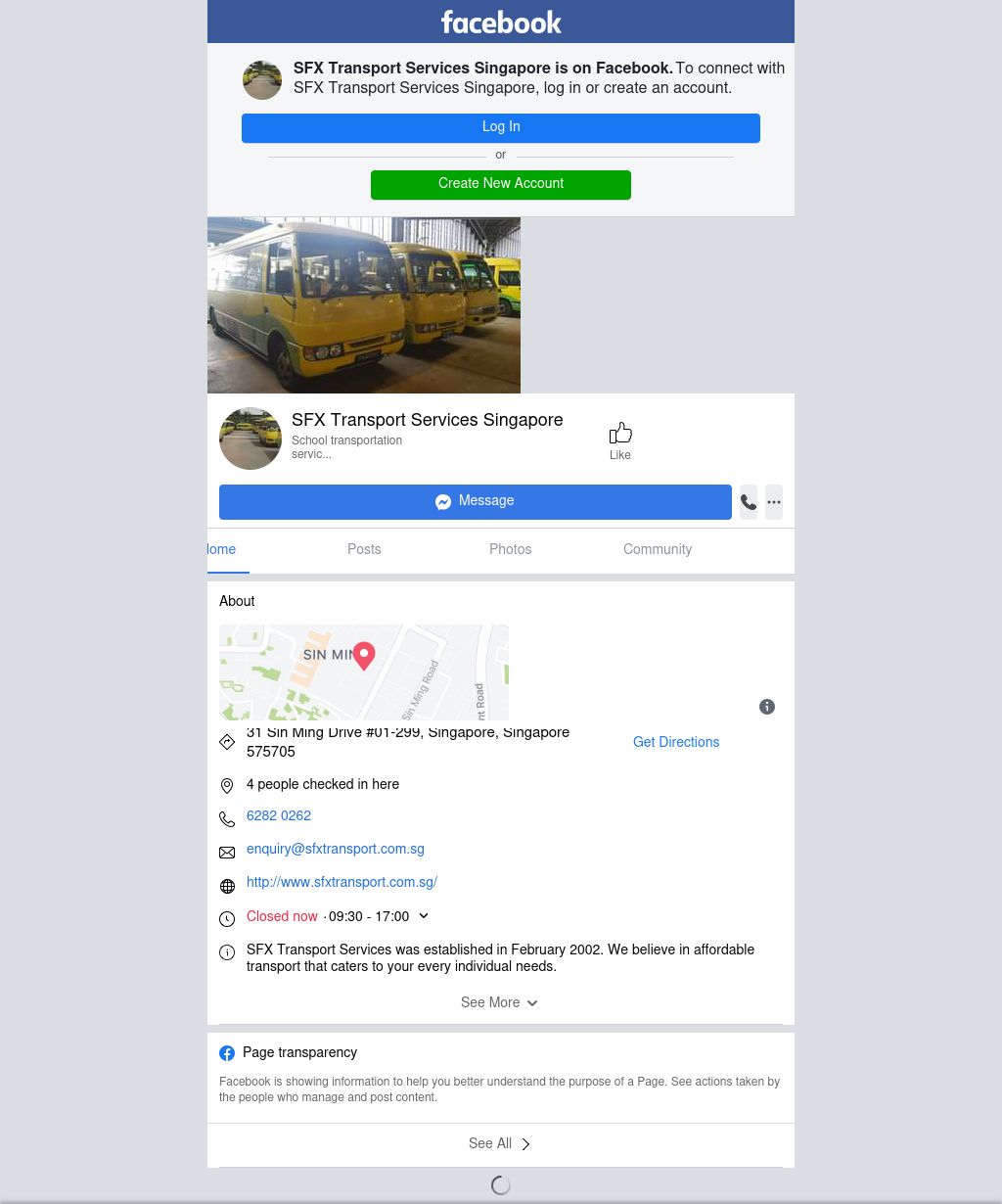Select the phone receiver icon near 6282 0262
Viewport: 1002px width, 1204px height.
tap(227, 819)
